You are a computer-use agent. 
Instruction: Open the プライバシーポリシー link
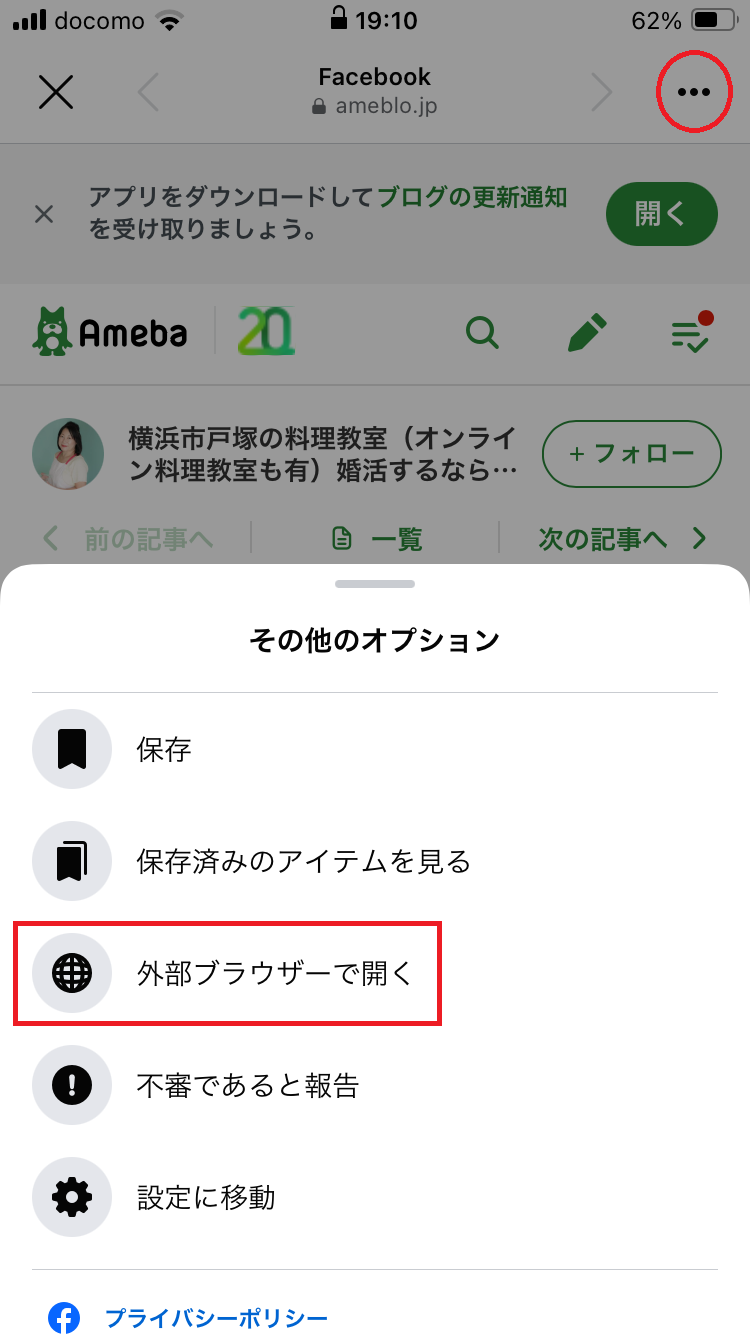tap(216, 1318)
